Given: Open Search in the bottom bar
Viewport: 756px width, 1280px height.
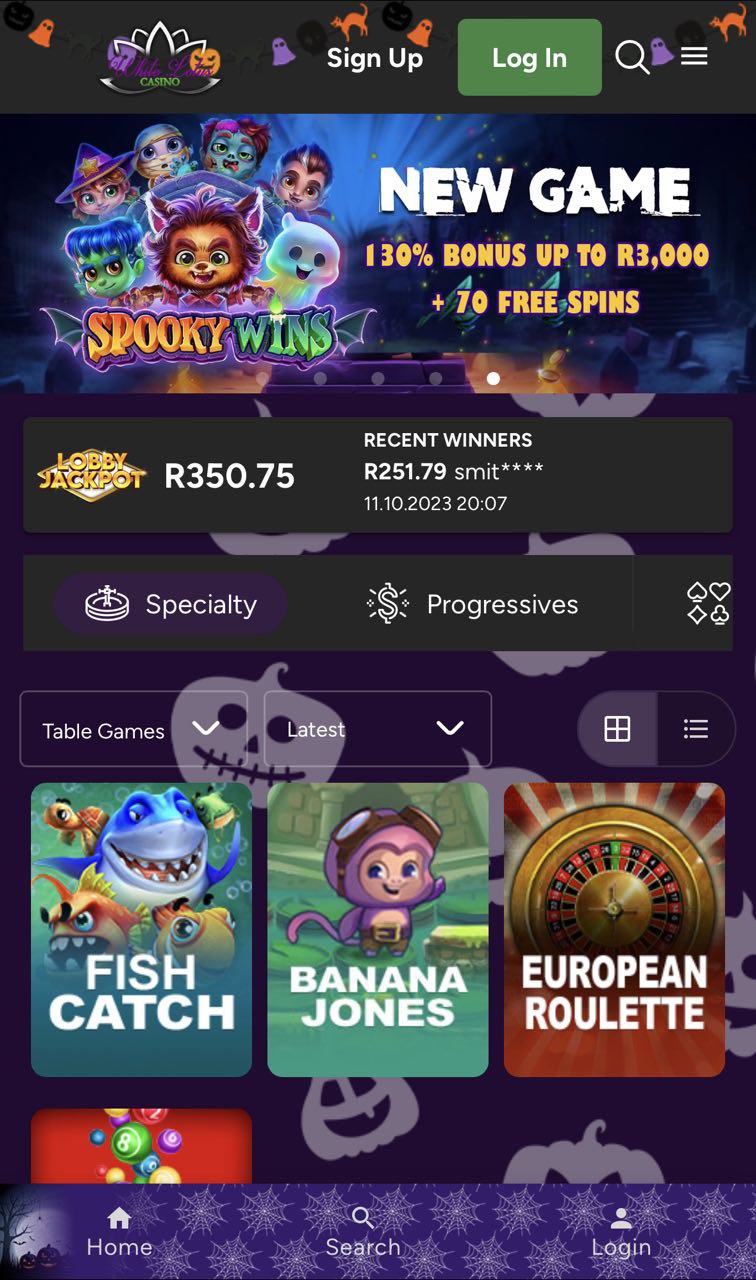Looking at the screenshot, I should tap(363, 1232).
